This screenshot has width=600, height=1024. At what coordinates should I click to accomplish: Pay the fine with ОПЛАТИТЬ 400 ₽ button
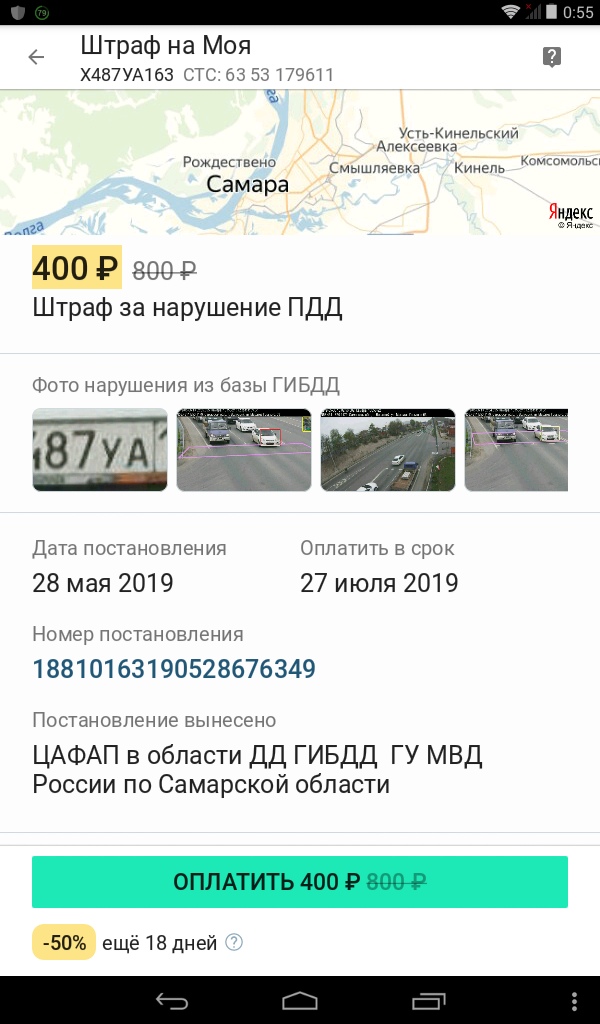(300, 882)
